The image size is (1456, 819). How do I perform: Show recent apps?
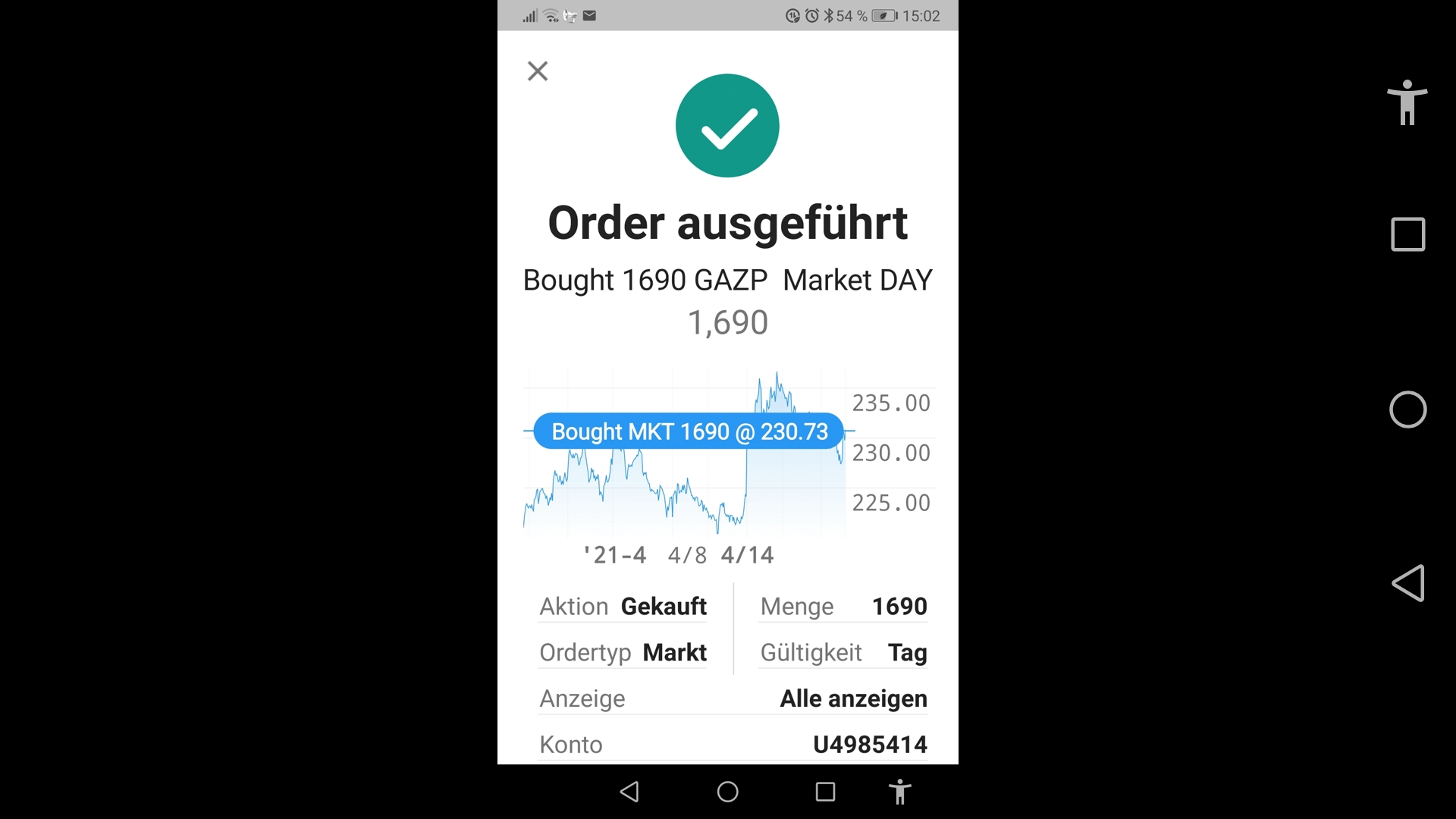click(x=825, y=792)
